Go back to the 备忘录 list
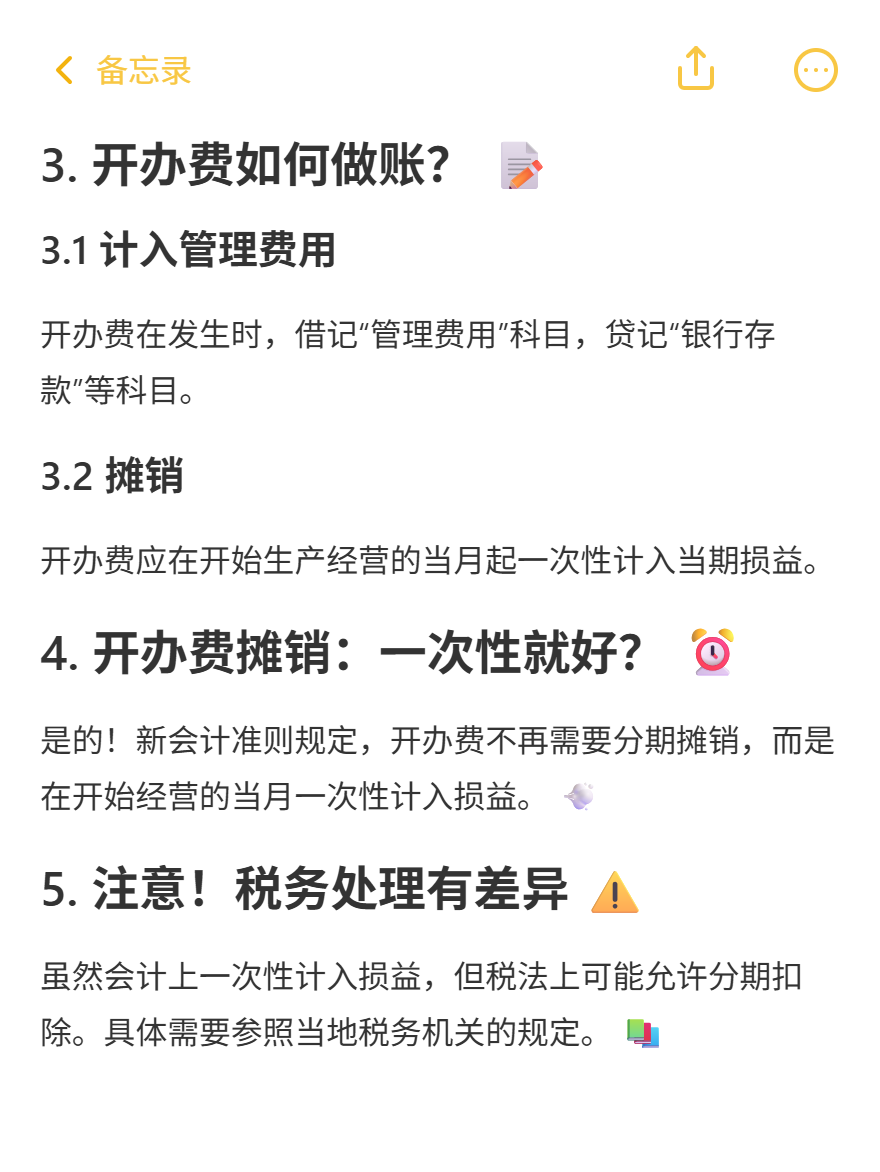Screen dimensions: 880x1172 coord(122,71)
